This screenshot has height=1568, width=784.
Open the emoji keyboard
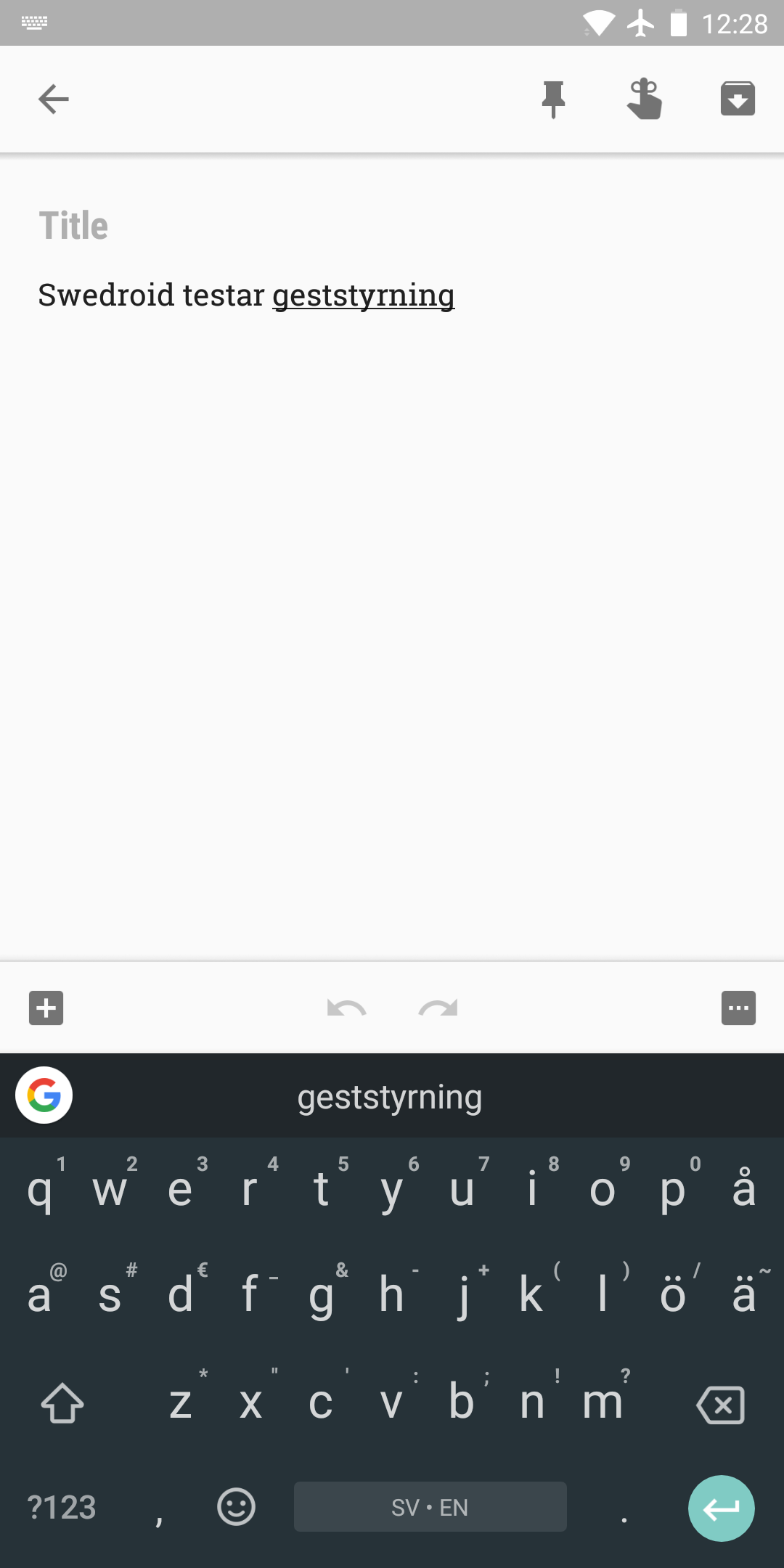(236, 1507)
